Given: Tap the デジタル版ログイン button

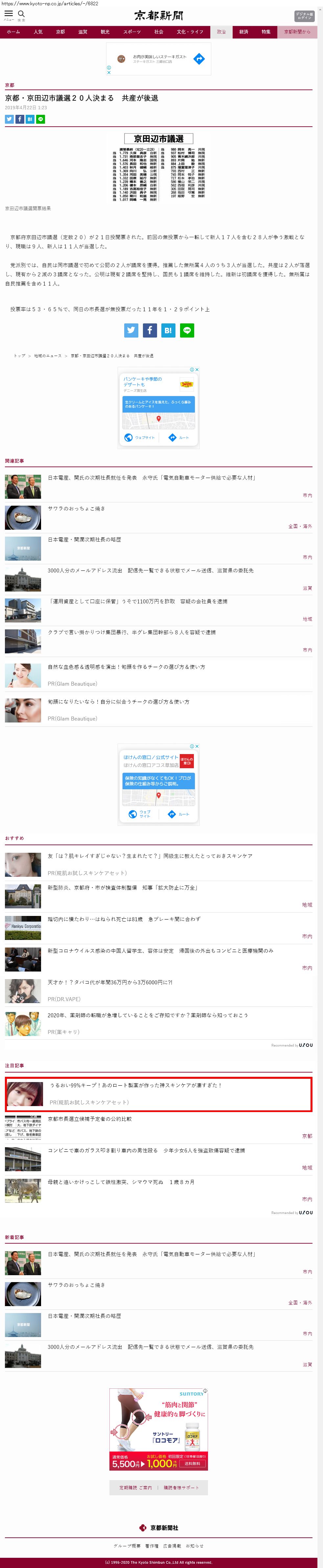Looking at the screenshot, I should pos(304,16).
